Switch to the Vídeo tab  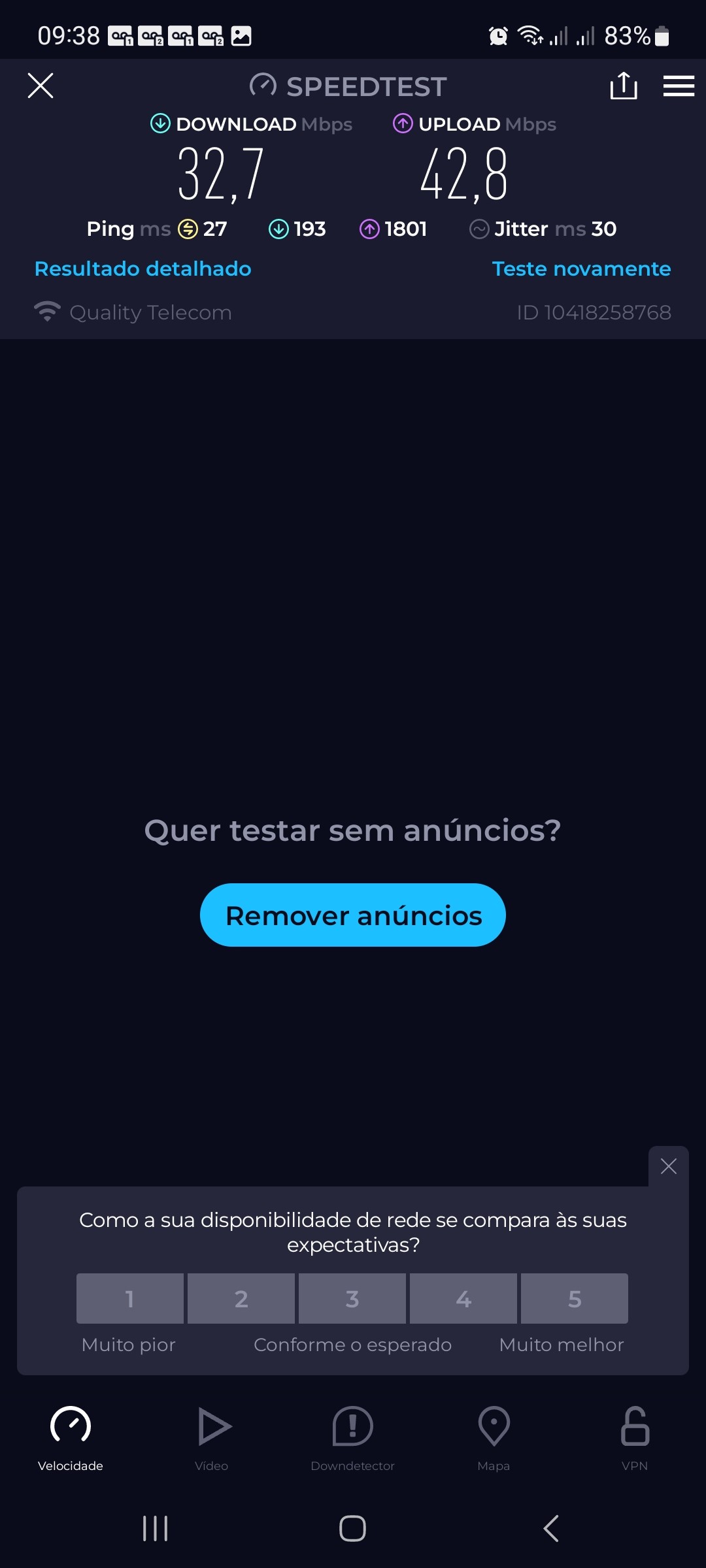pyautogui.click(x=212, y=1437)
